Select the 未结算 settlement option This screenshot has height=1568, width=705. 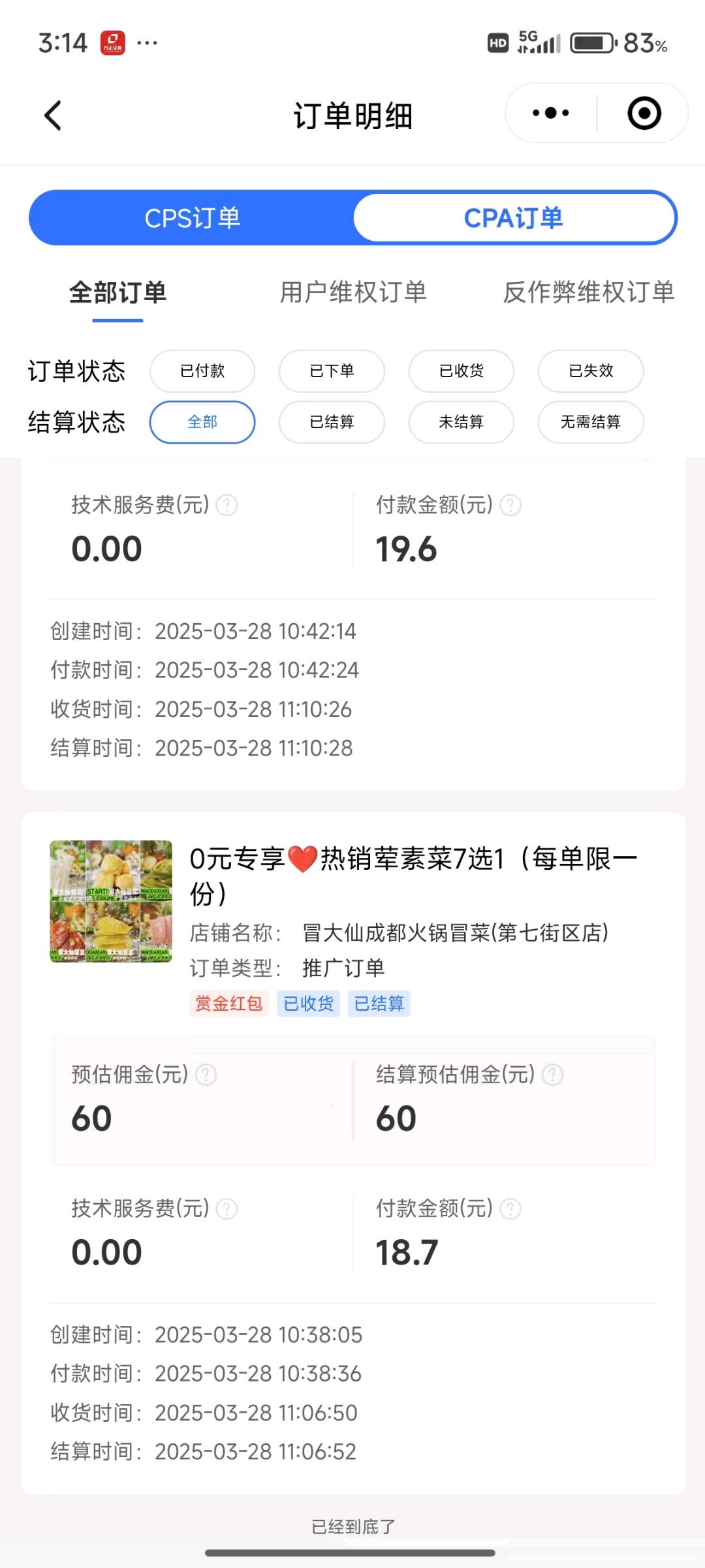point(462,422)
